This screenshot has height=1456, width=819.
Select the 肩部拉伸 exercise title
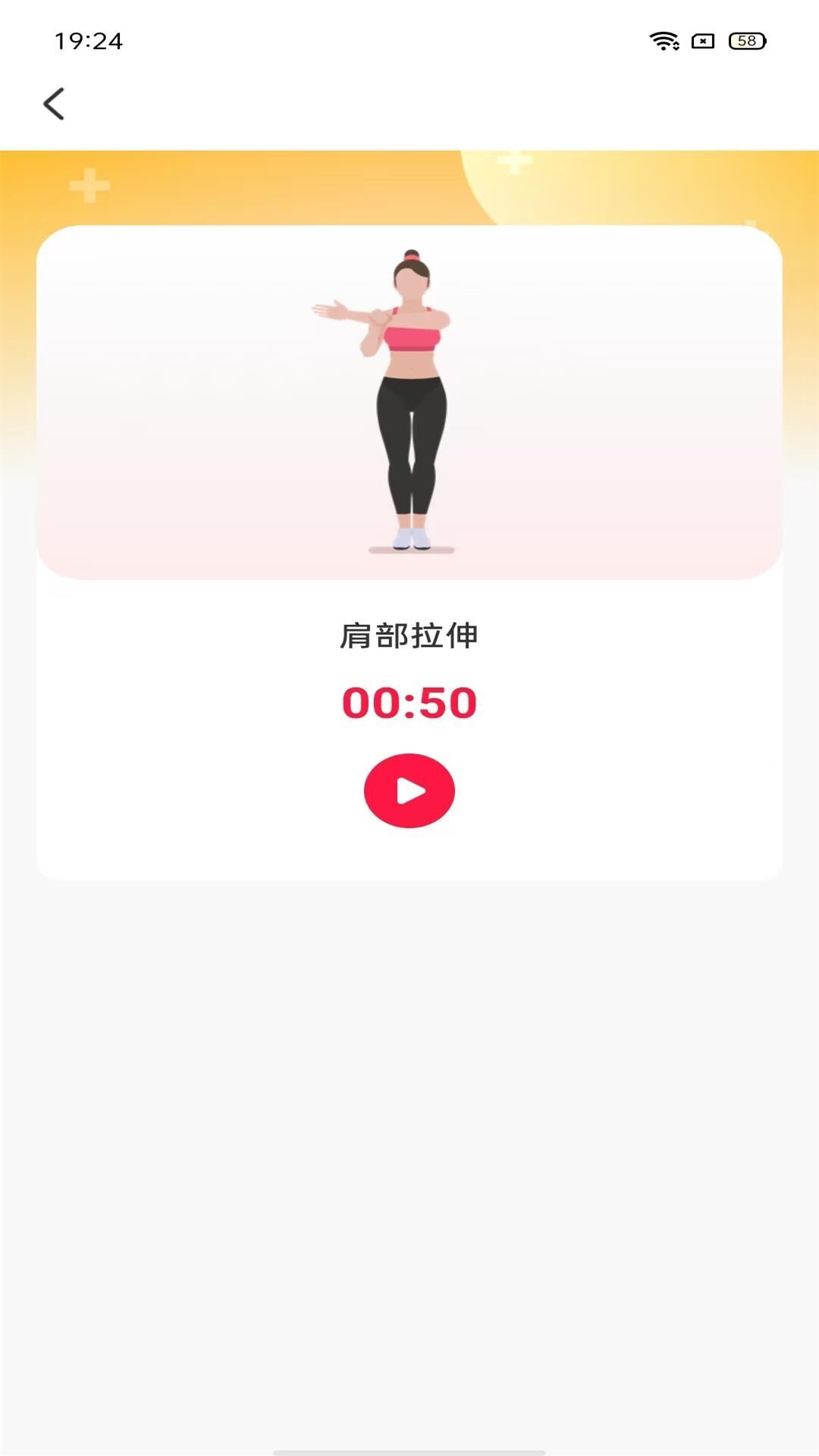409,634
